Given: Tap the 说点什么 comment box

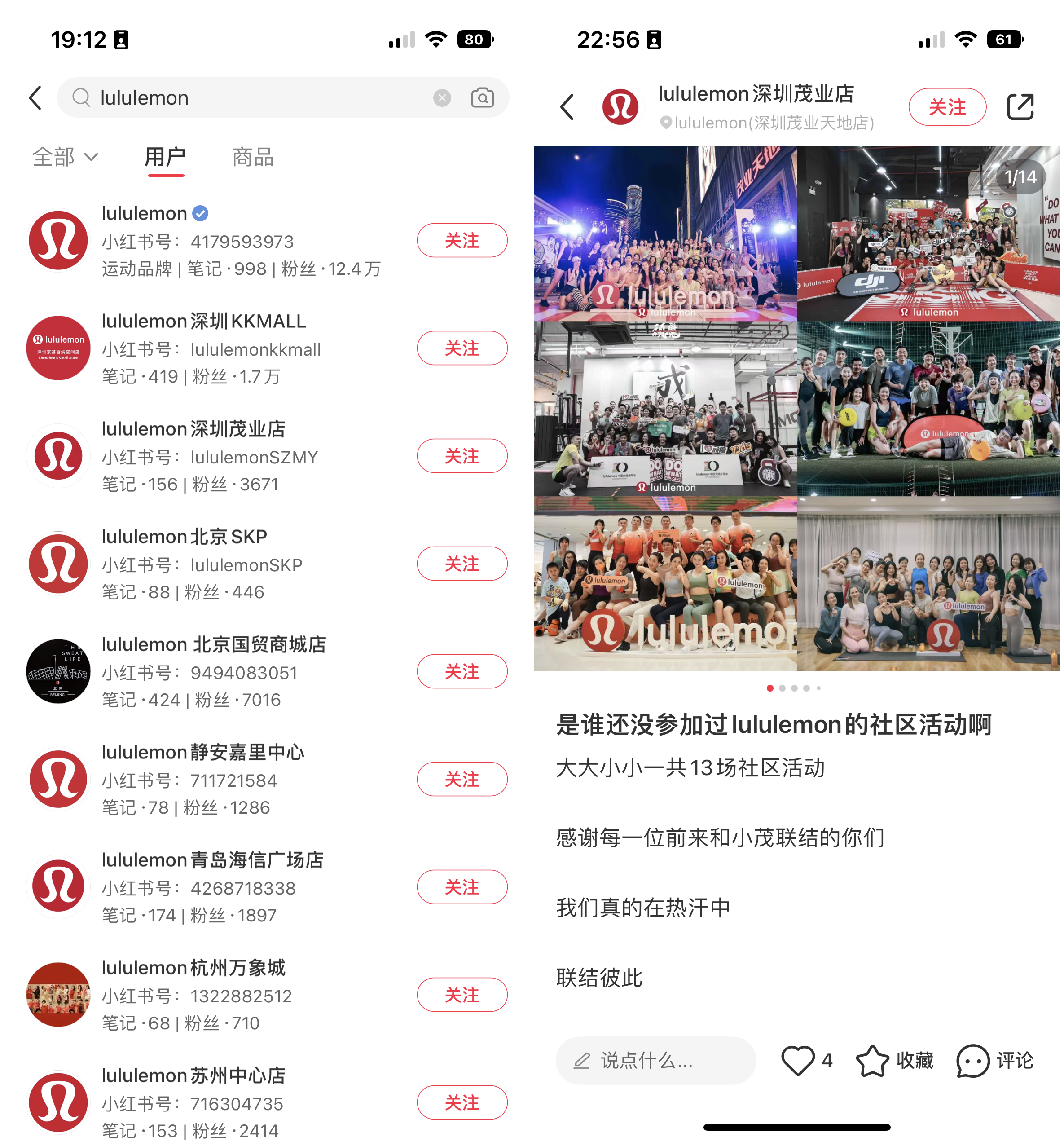Looking at the screenshot, I should tap(655, 1060).
